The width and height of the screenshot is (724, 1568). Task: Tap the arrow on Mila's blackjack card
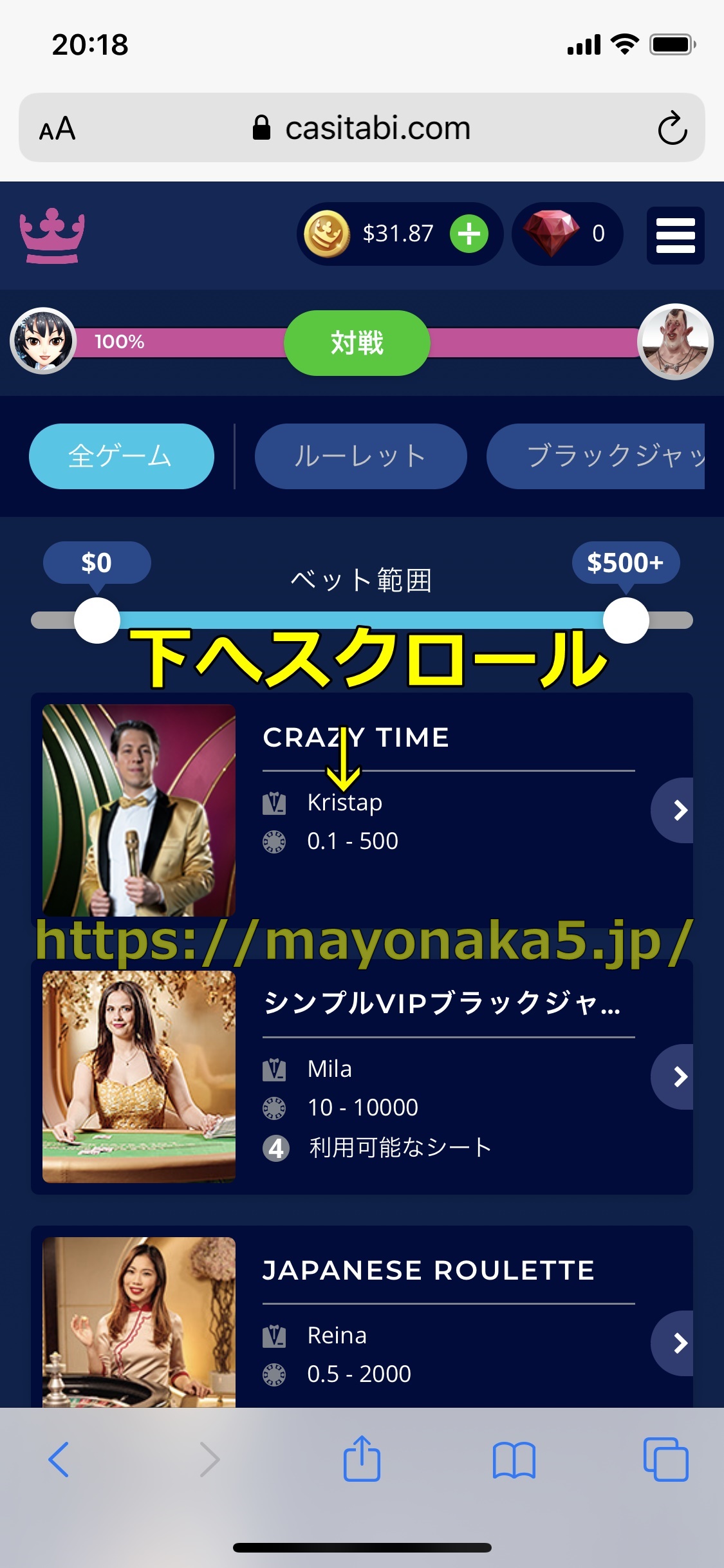[x=678, y=1076]
